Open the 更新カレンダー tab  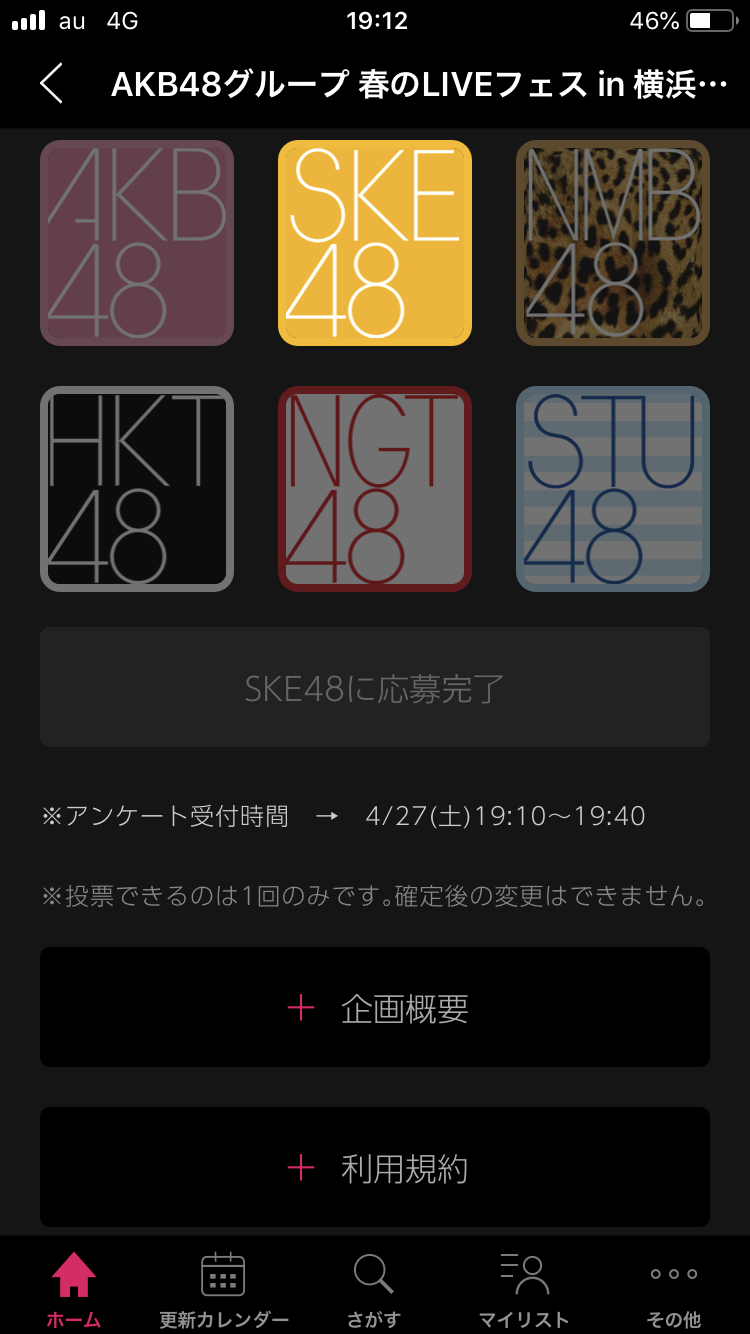click(224, 1290)
